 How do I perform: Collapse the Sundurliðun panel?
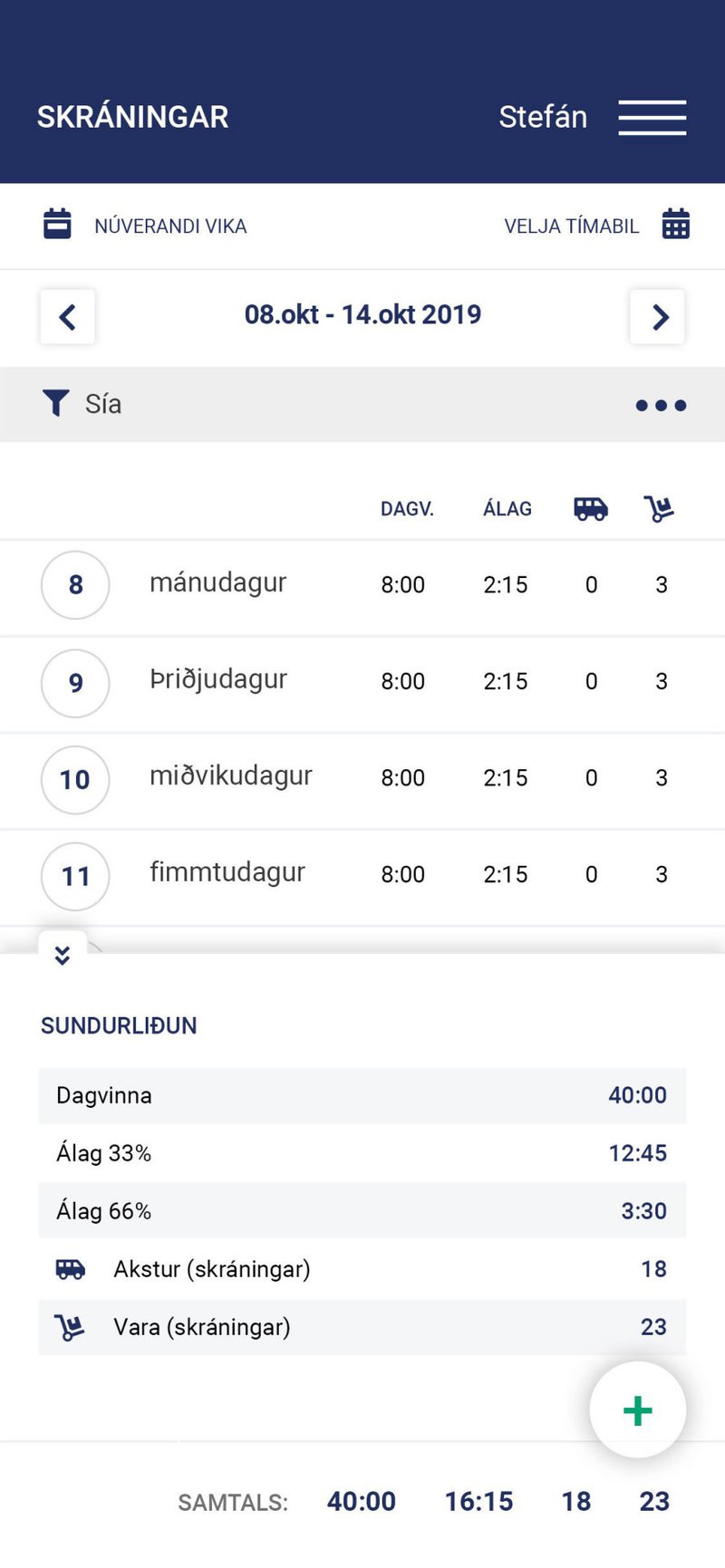click(63, 955)
